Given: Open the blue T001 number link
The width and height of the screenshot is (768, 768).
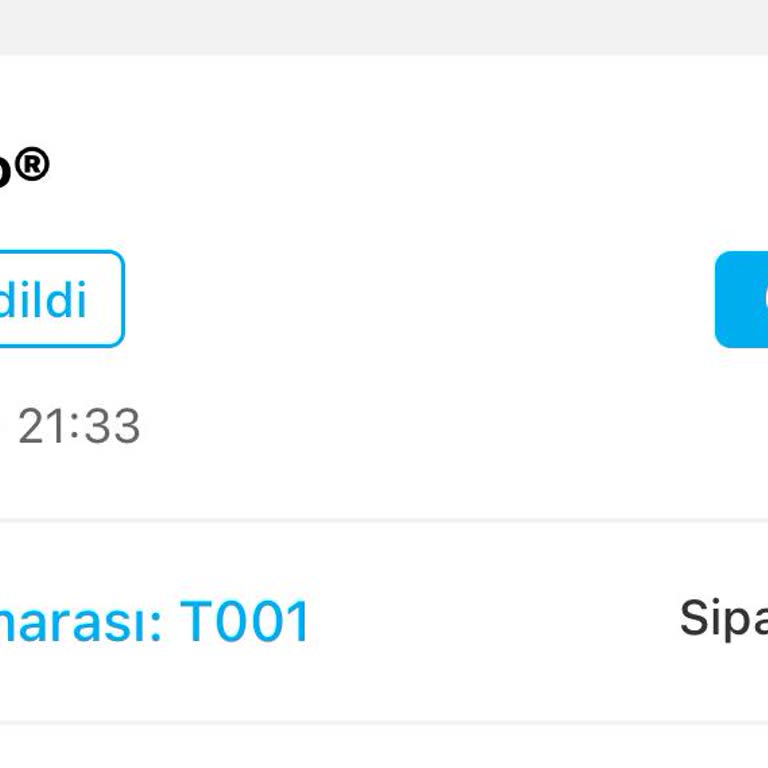Looking at the screenshot, I should (155, 621).
